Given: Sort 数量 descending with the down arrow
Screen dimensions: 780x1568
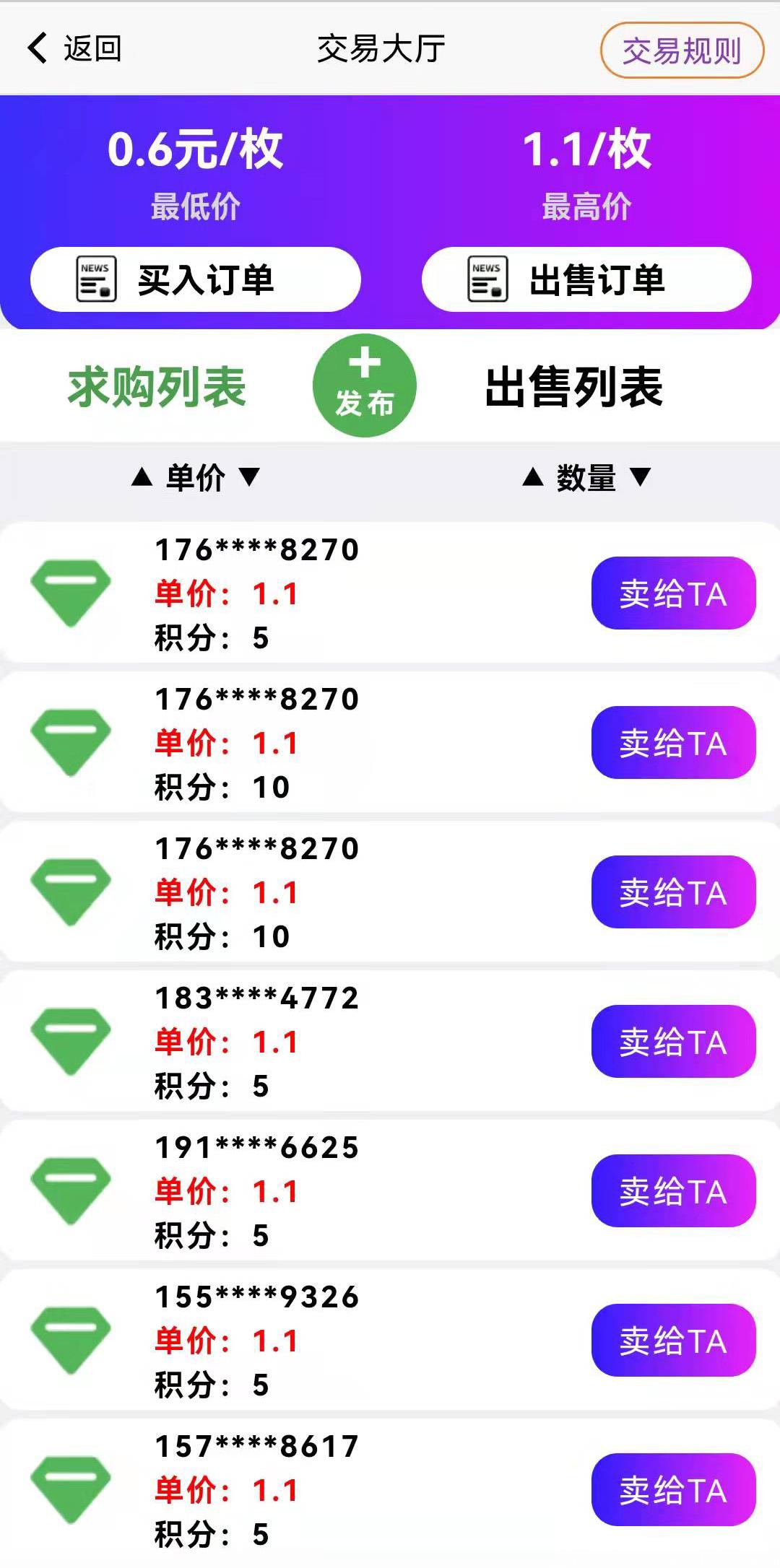Looking at the screenshot, I should (641, 476).
